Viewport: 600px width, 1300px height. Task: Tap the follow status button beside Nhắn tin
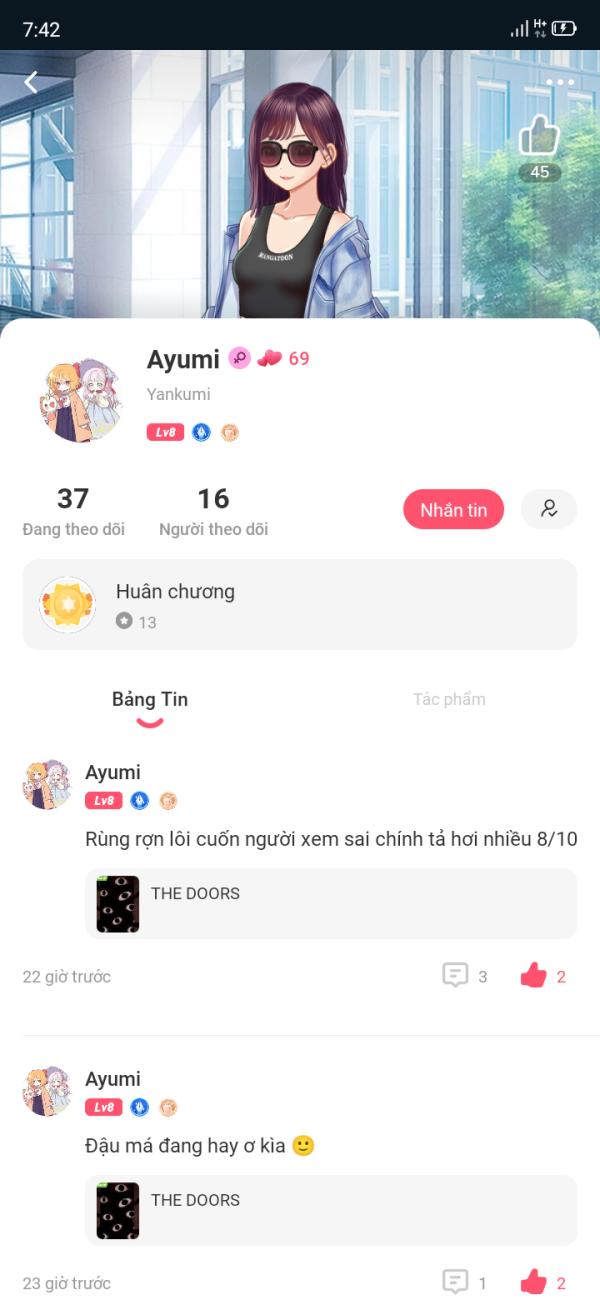pyautogui.click(x=549, y=509)
